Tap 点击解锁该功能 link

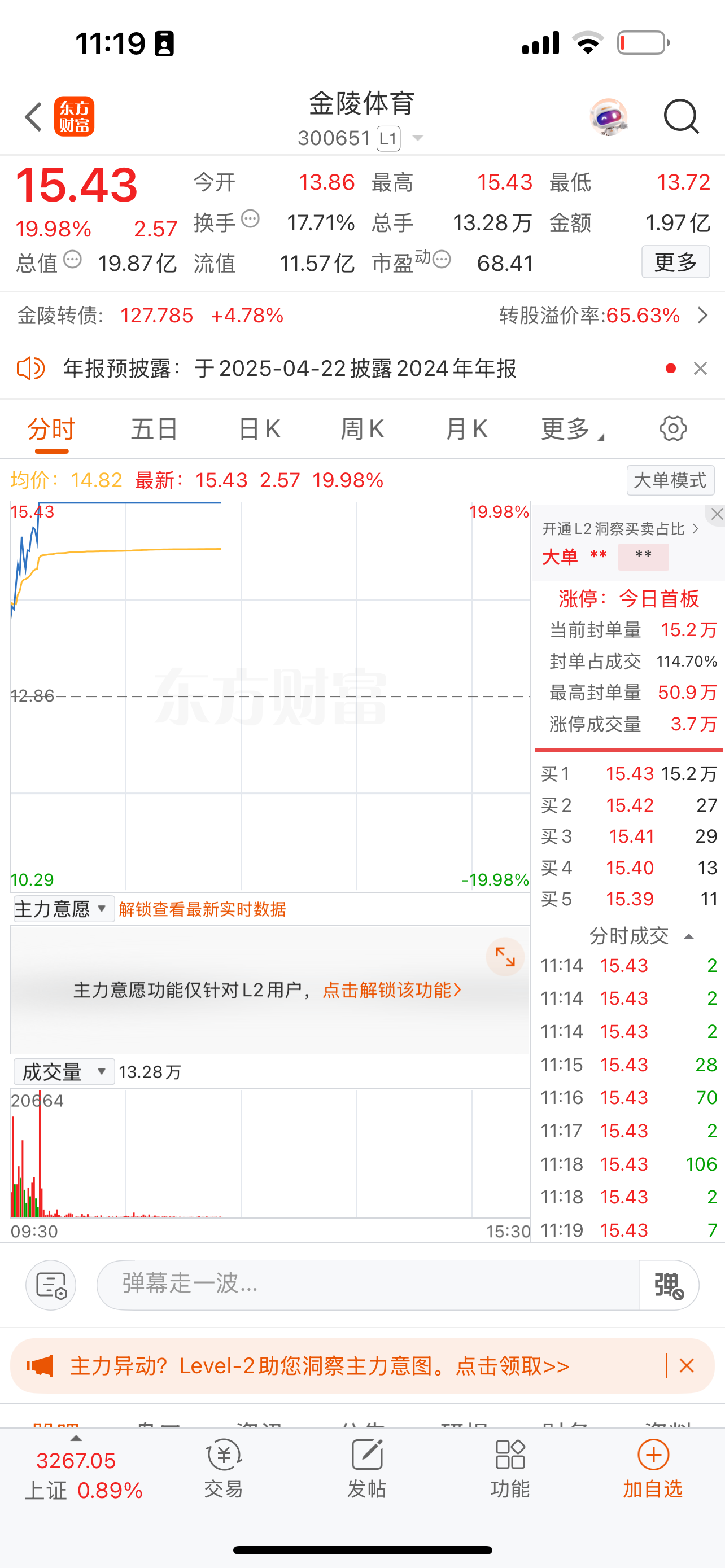[x=391, y=991]
